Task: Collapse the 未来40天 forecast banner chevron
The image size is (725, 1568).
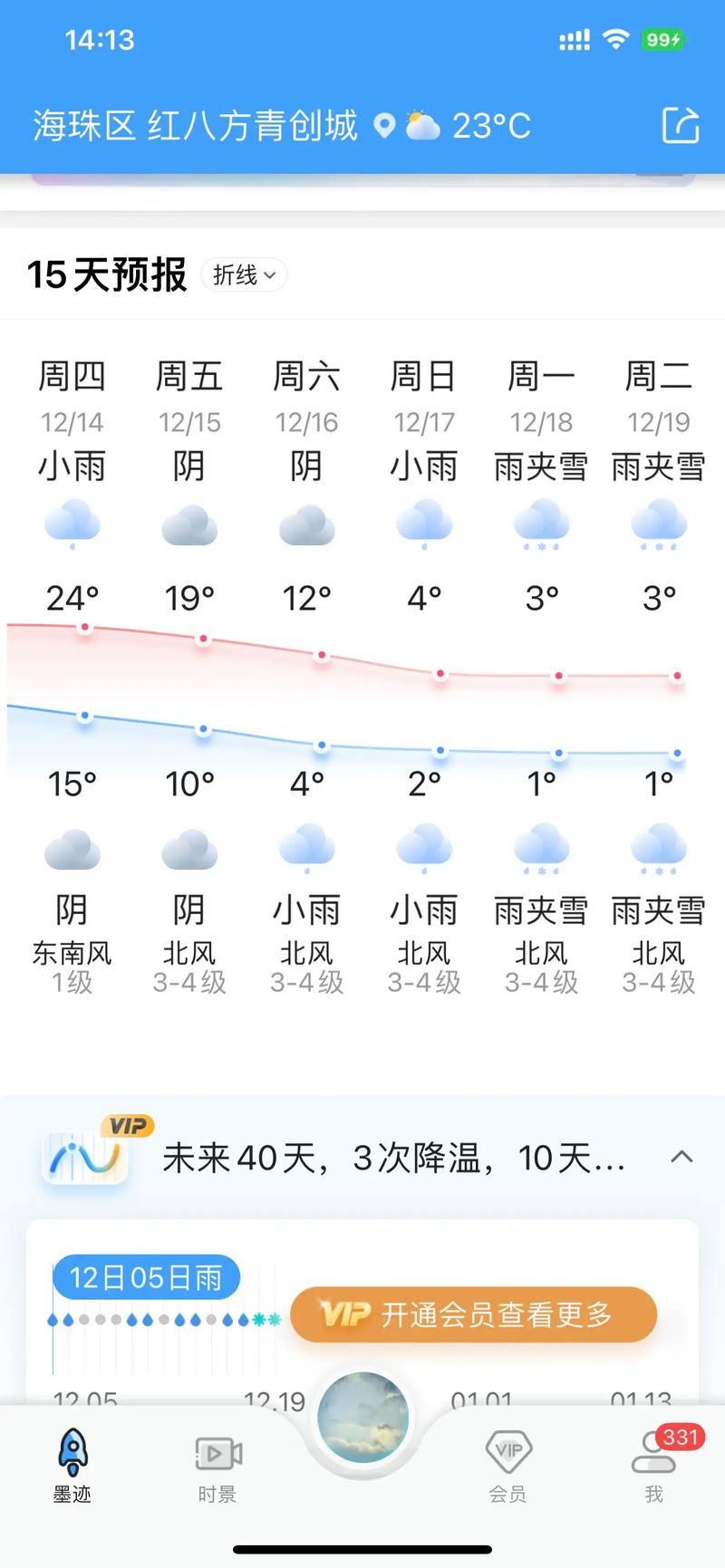Action: click(x=681, y=1158)
